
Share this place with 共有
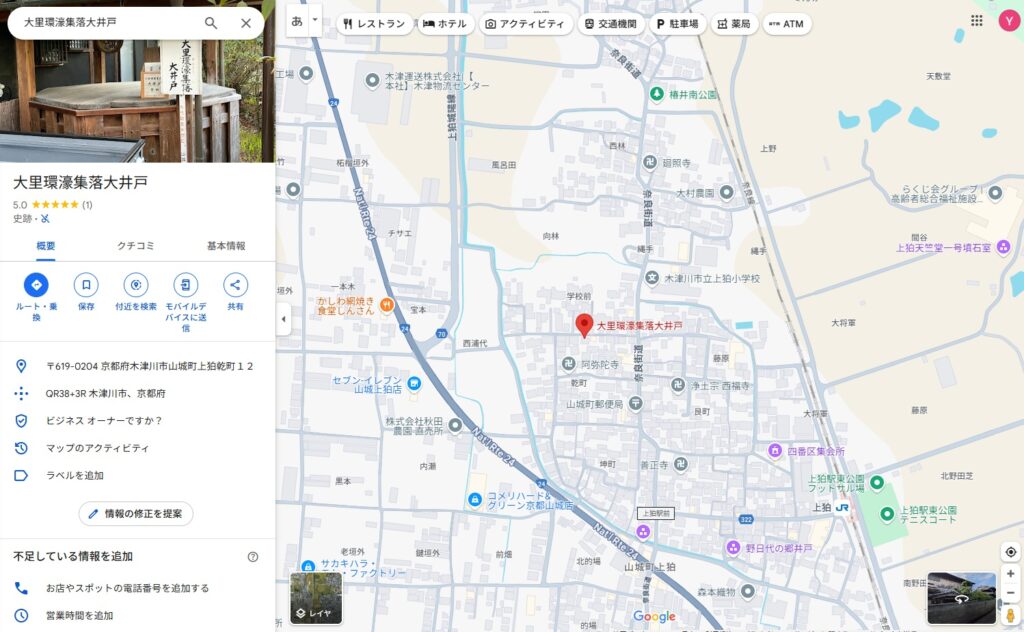pos(235,285)
